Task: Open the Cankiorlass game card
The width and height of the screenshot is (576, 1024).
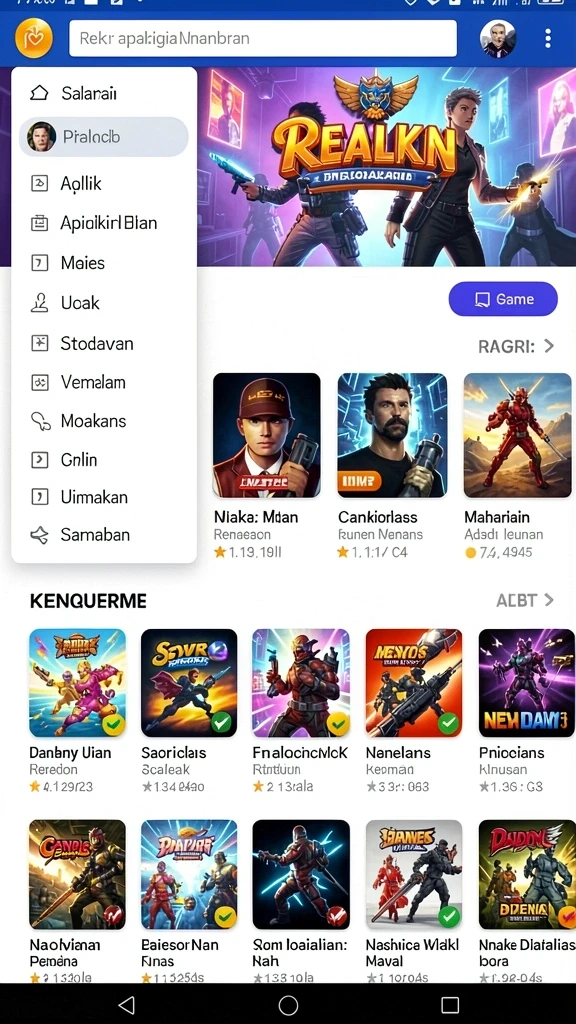Action: 392,466
